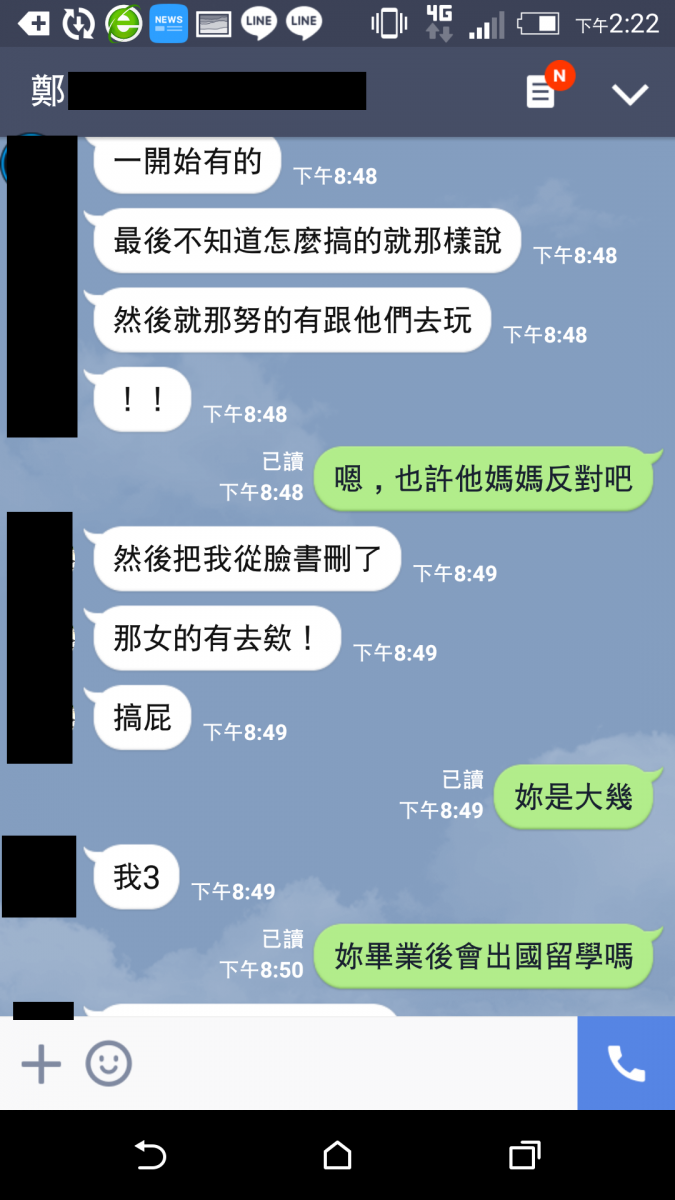Go back using system back button
This screenshot has height=1200, width=675.
(150, 1156)
